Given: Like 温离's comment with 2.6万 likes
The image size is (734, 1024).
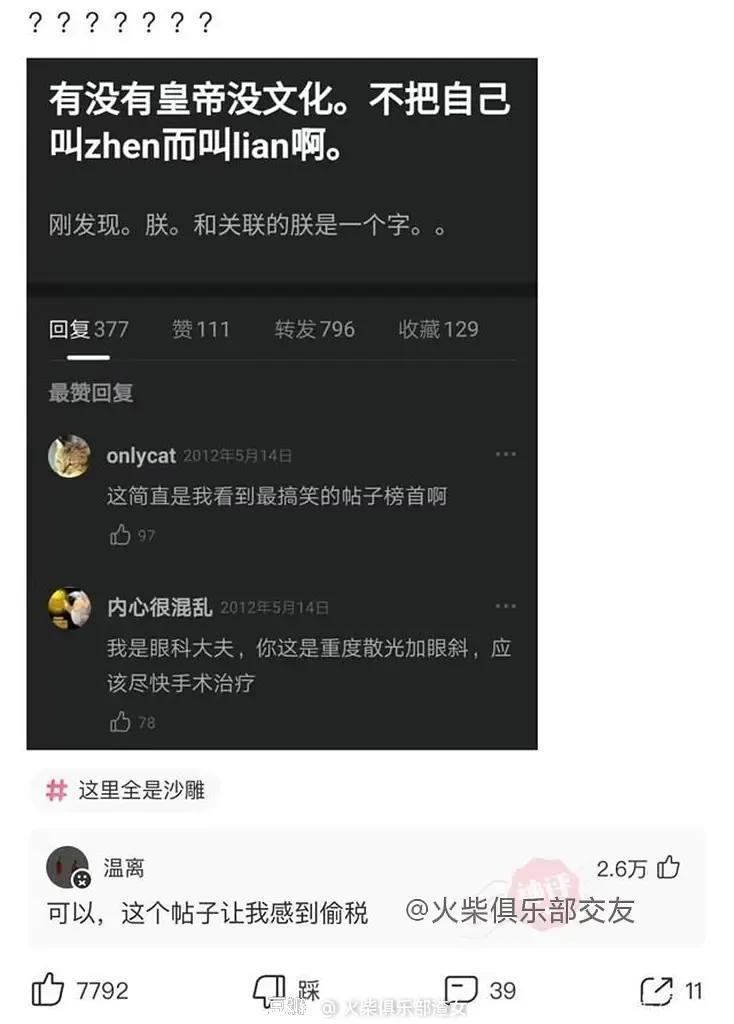Looking at the screenshot, I should (669, 867).
